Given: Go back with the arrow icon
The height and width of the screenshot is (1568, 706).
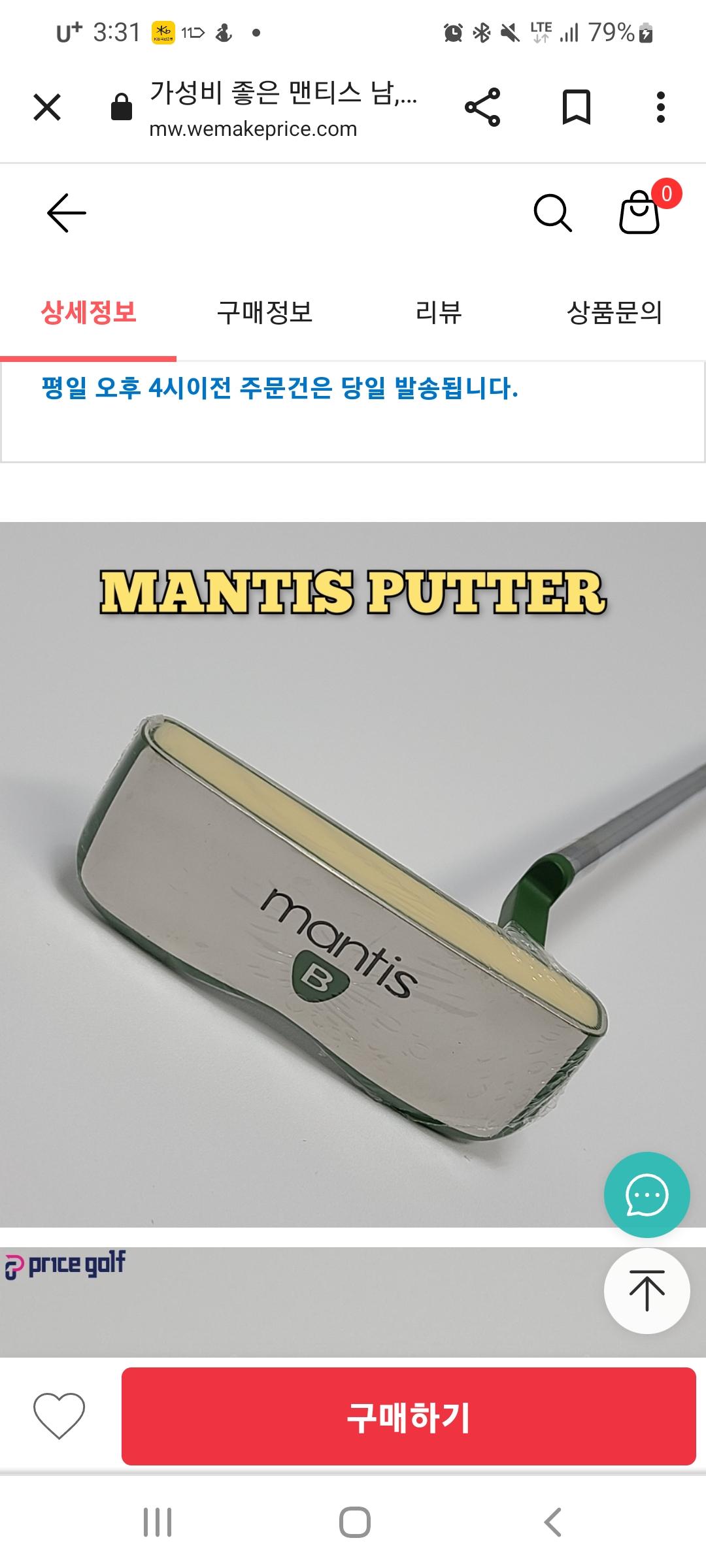Looking at the screenshot, I should point(67,213).
